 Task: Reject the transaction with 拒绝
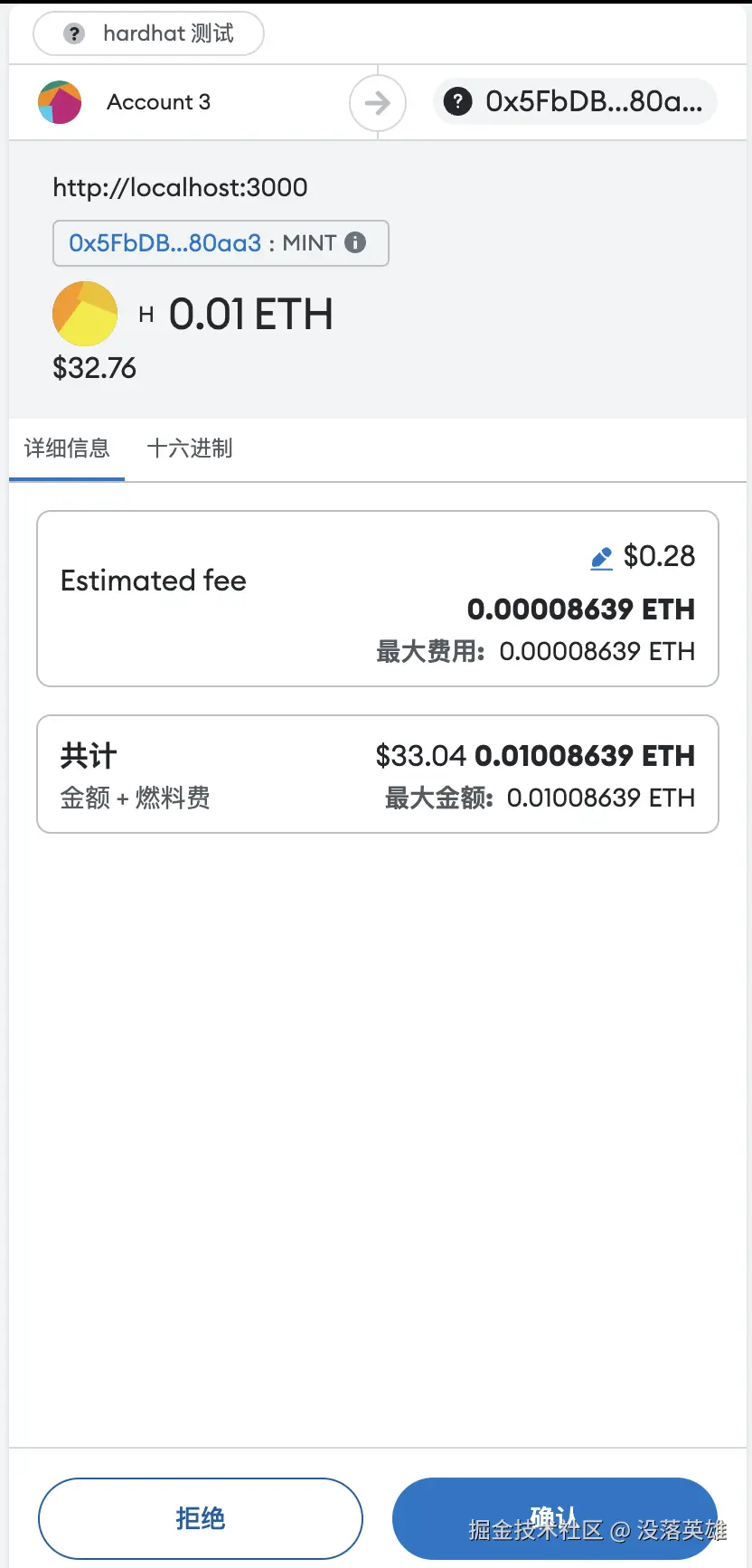click(x=200, y=1517)
